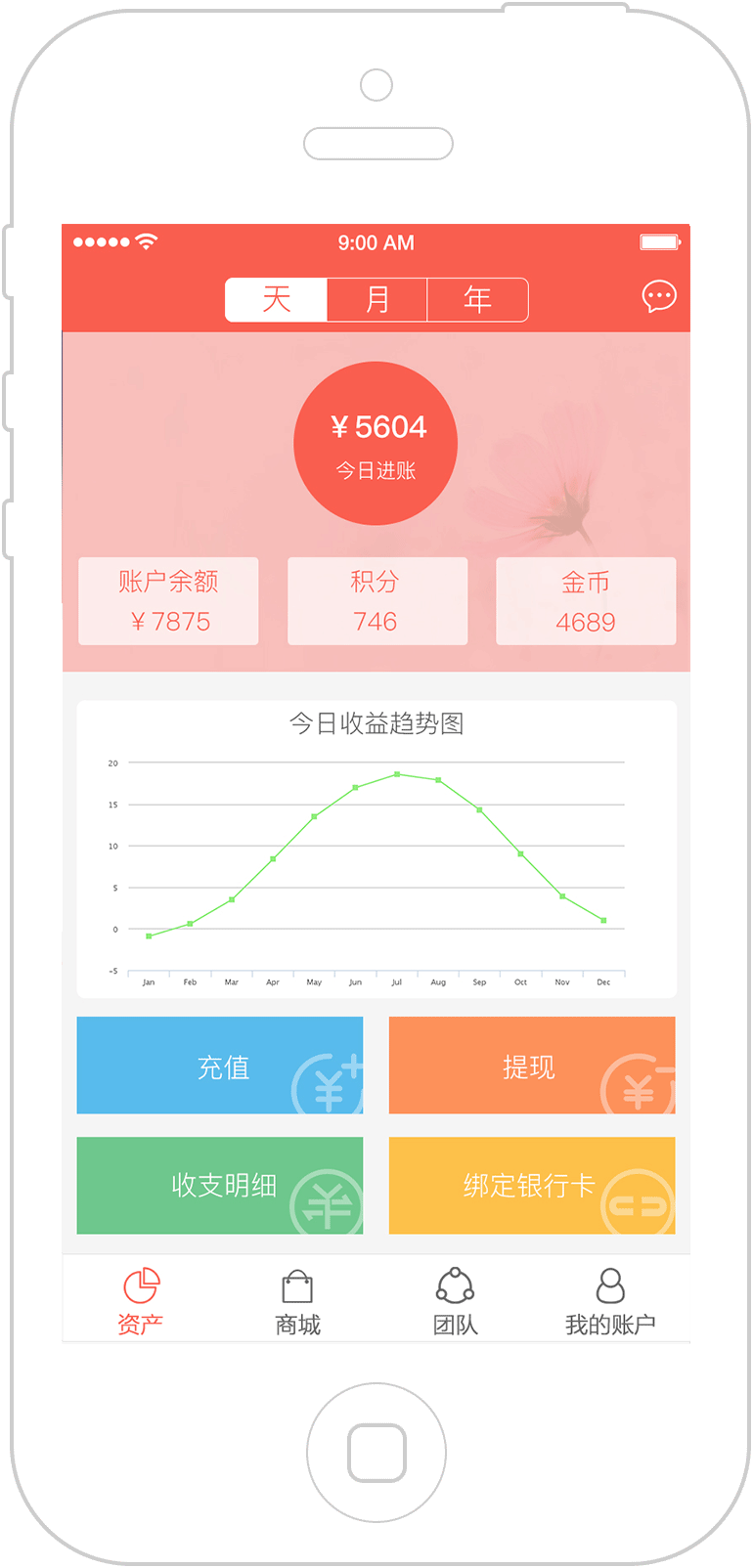Select the 年 (year) segment
Screen dimensions: 753x1568
(x=477, y=299)
